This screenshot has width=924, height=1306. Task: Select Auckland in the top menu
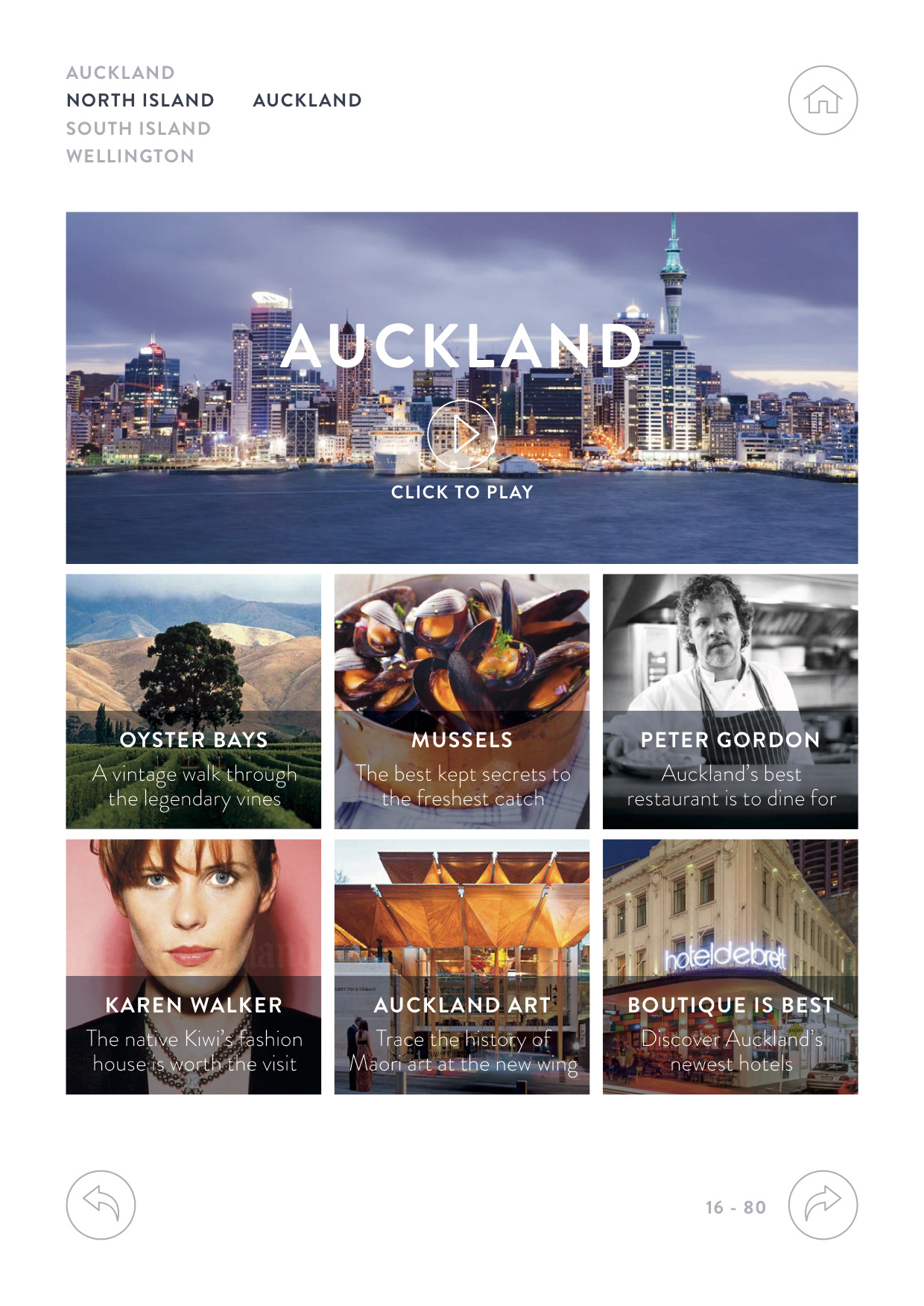[120, 73]
